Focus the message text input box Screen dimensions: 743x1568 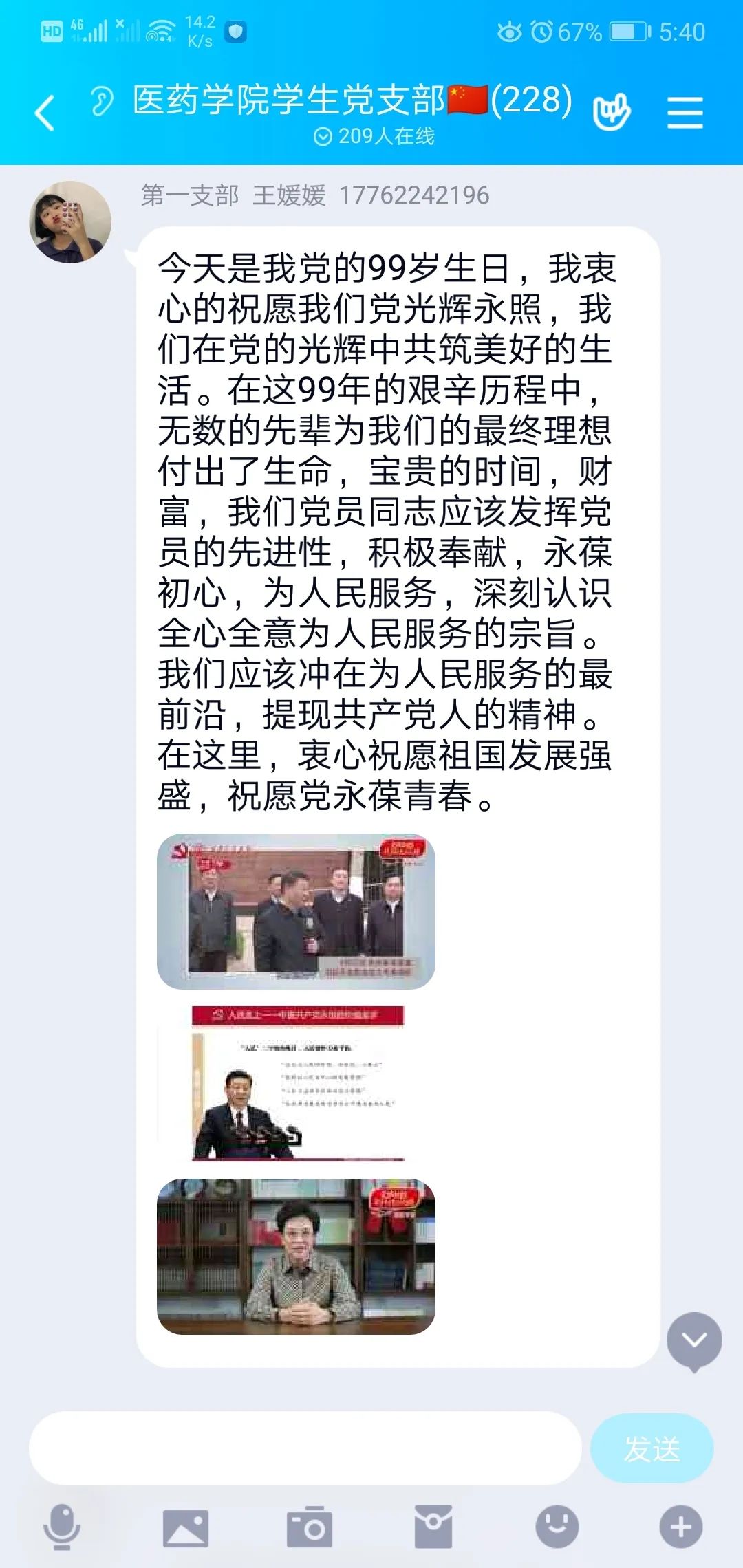pos(305,1449)
